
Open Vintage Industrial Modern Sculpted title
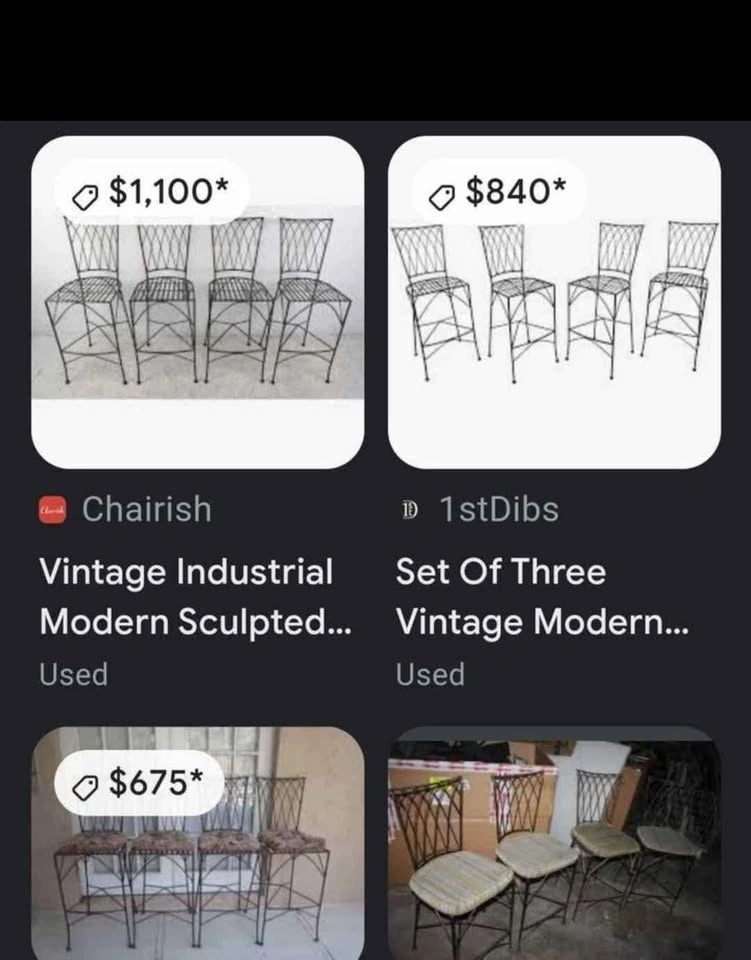pos(195,597)
